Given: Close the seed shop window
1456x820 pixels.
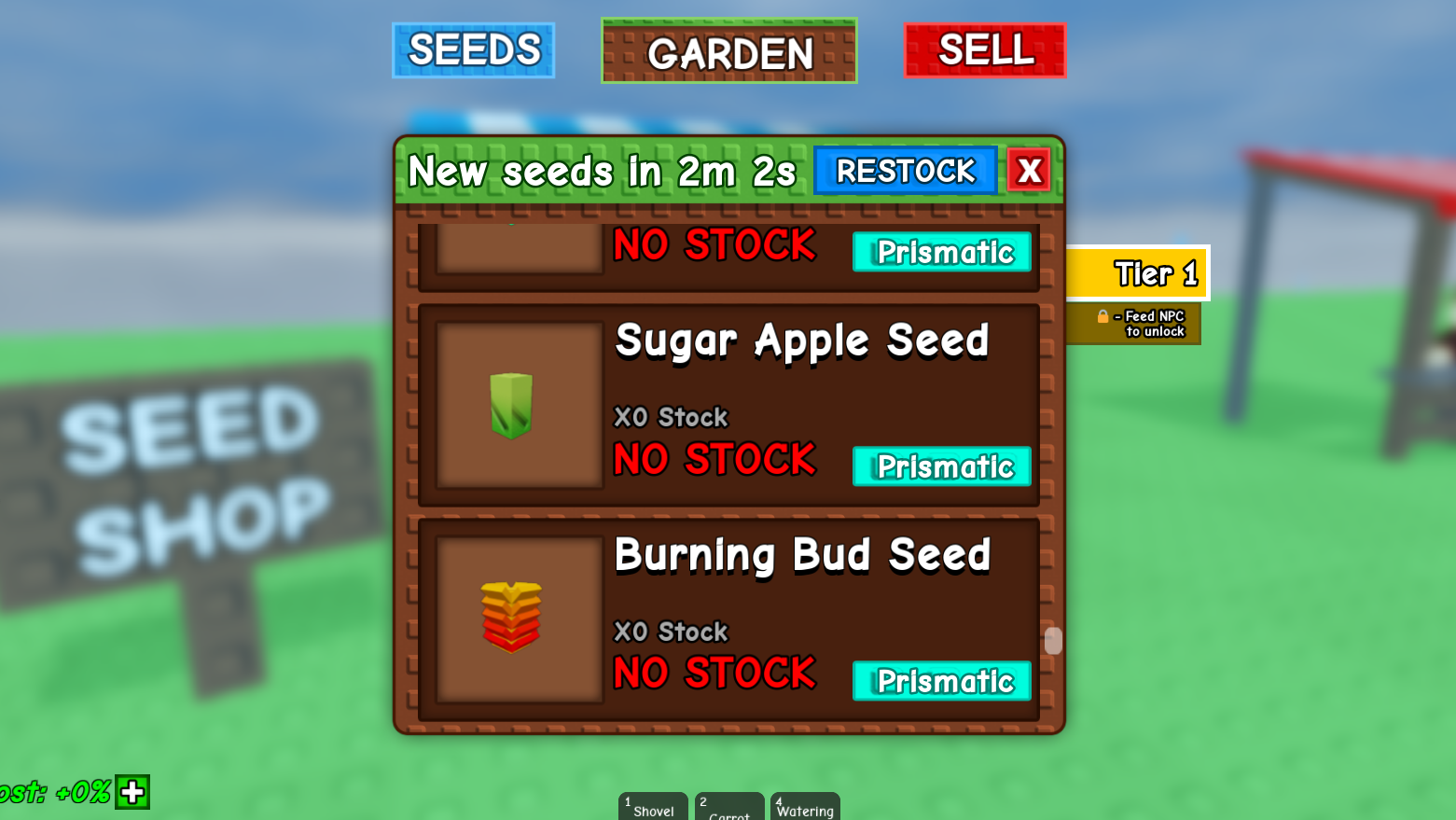Looking at the screenshot, I should coord(1029,171).
